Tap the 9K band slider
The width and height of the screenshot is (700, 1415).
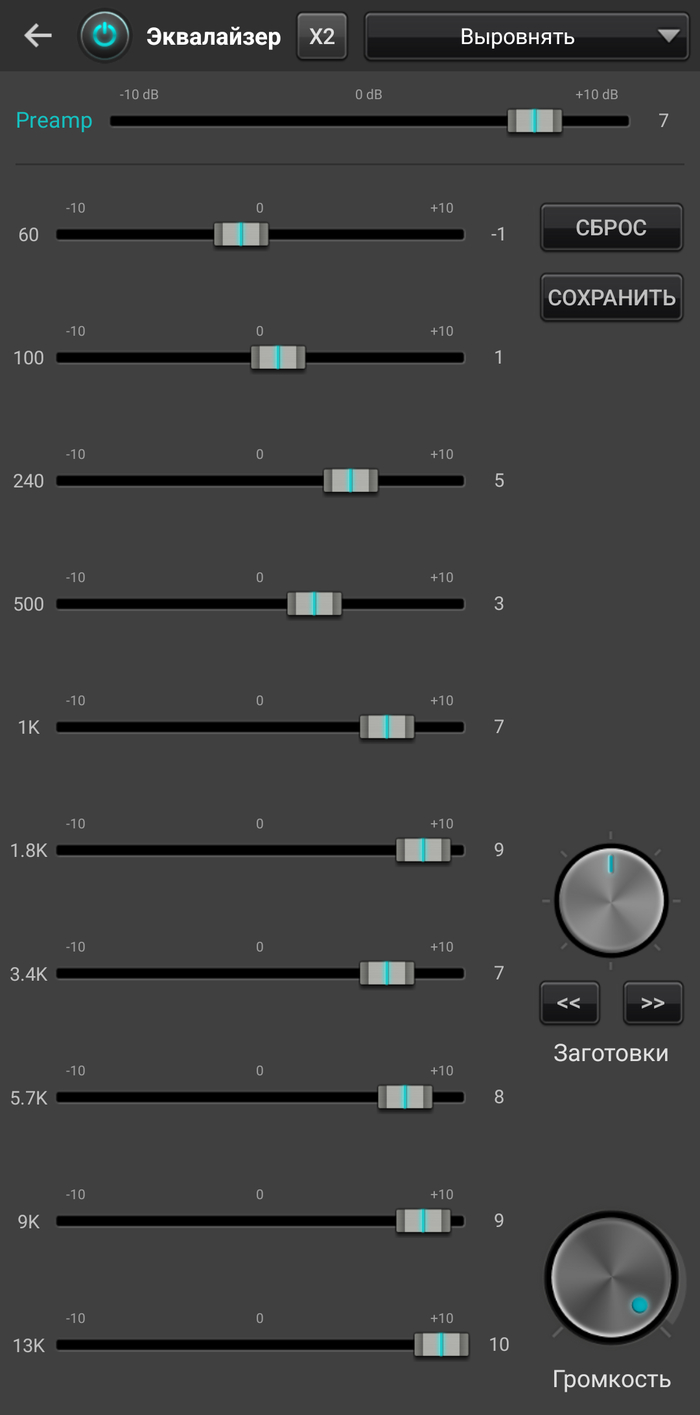(x=423, y=1221)
